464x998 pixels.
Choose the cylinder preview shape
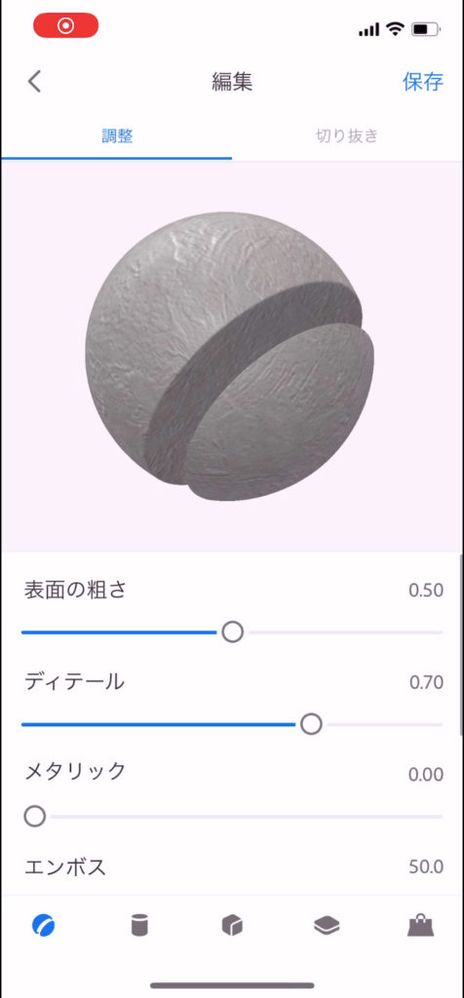click(139, 925)
